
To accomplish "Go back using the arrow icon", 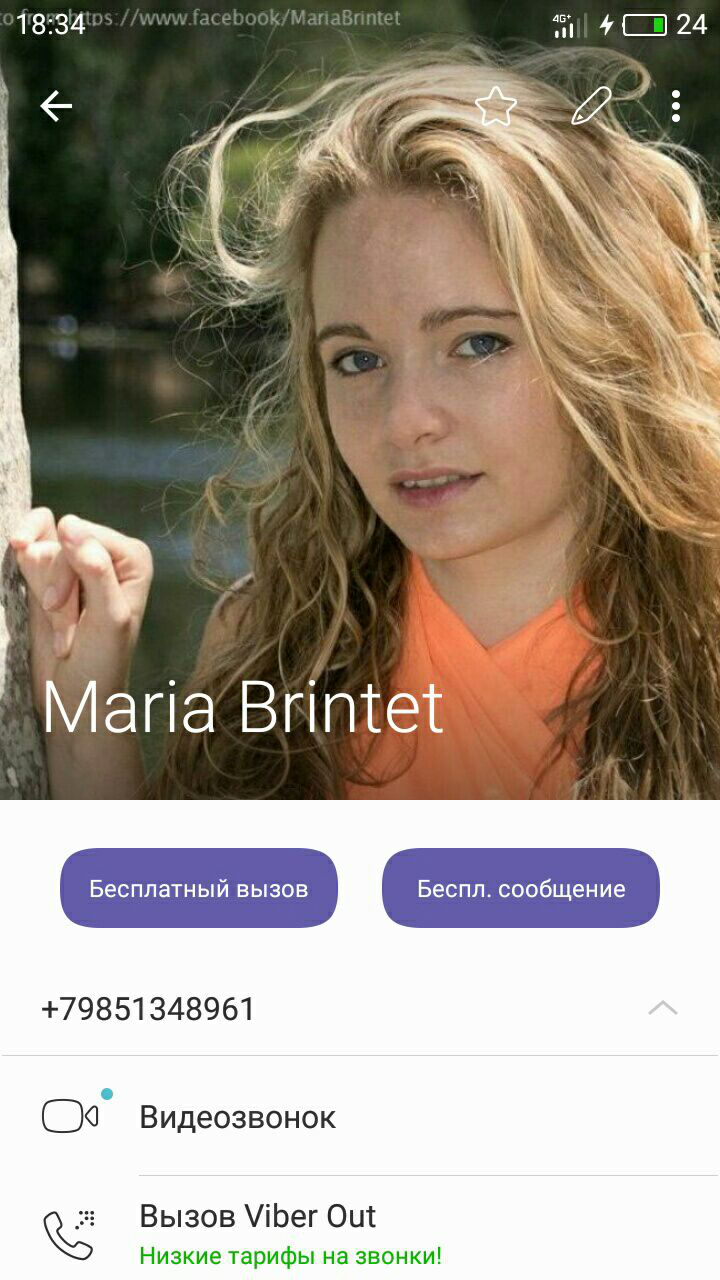I will click(x=56, y=106).
